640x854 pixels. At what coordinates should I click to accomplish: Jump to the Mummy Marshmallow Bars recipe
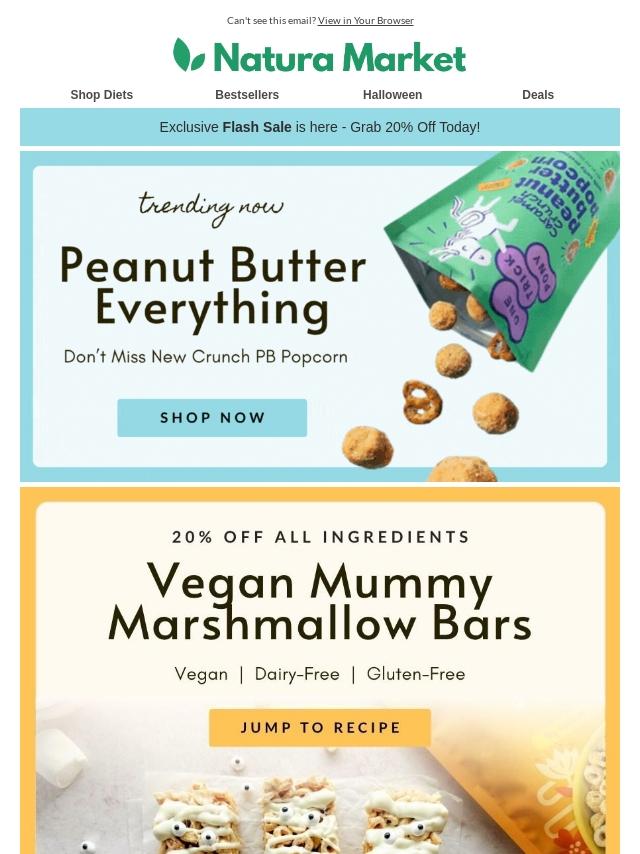pyautogui.click(x=320, y=728)
